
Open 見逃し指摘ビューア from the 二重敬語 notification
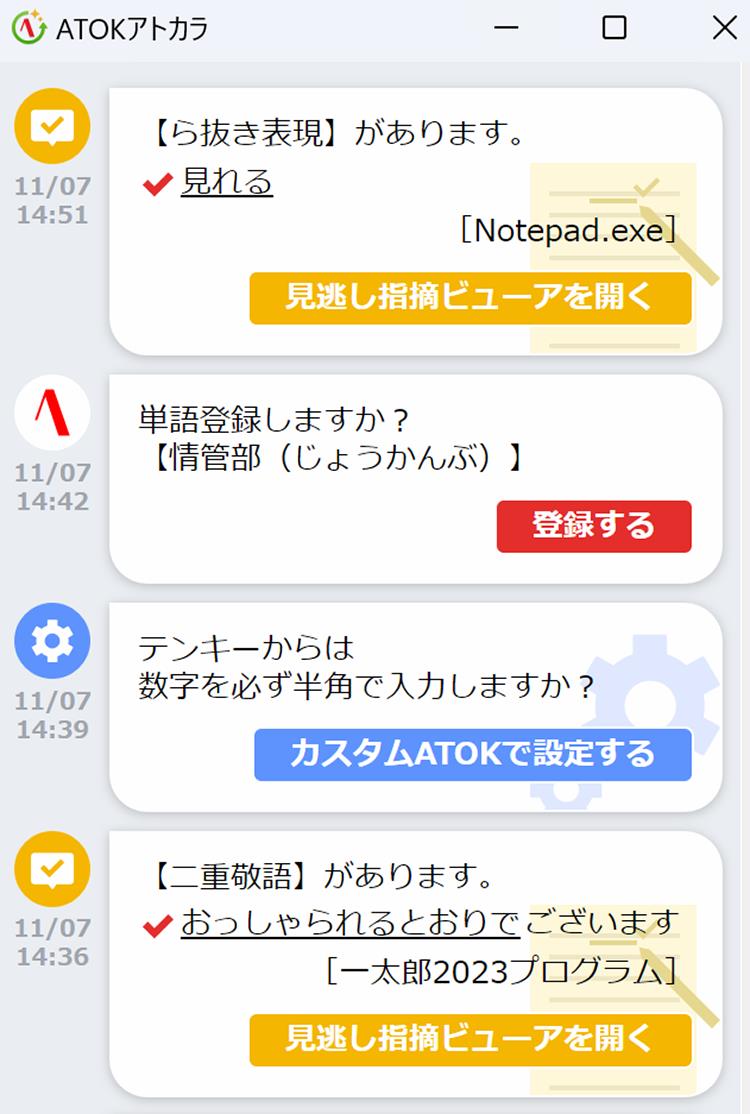pos(470,1040)
